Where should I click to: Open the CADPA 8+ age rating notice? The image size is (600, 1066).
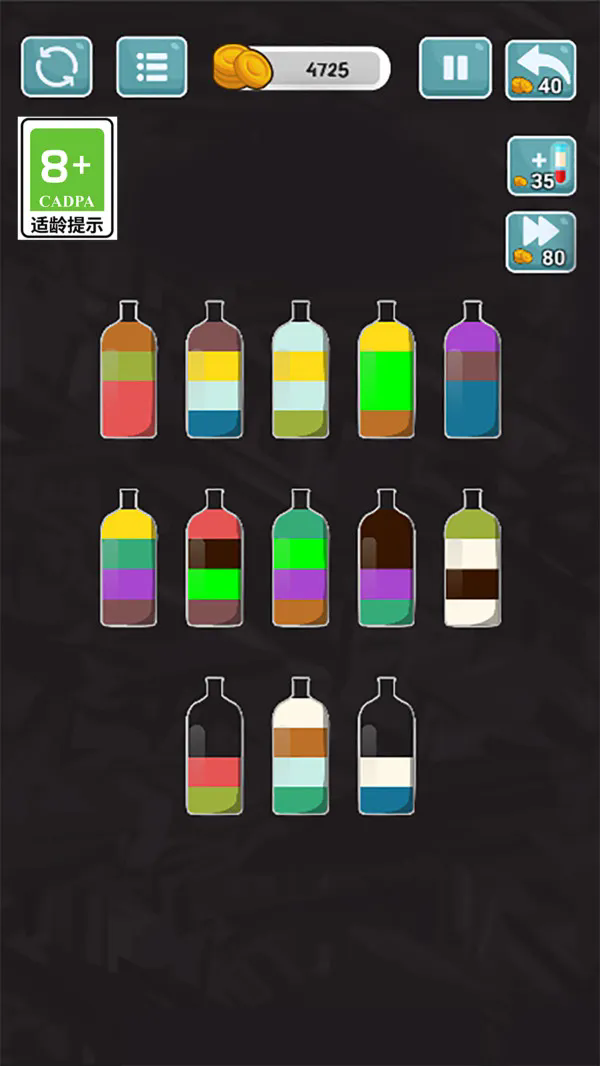[x=67, y=179]
